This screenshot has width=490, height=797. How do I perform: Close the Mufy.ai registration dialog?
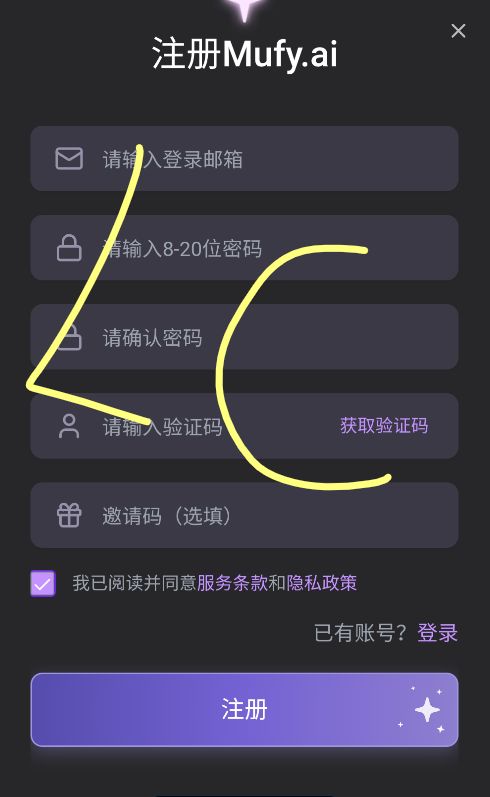(458, 31)
